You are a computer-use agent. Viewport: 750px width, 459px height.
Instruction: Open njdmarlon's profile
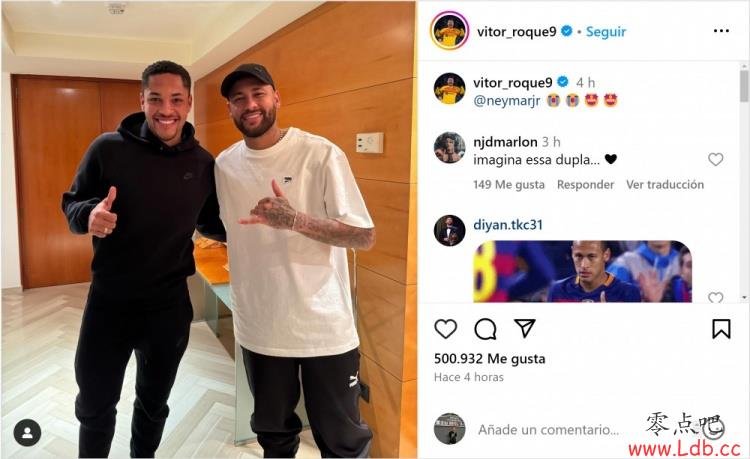coord(506,141)
